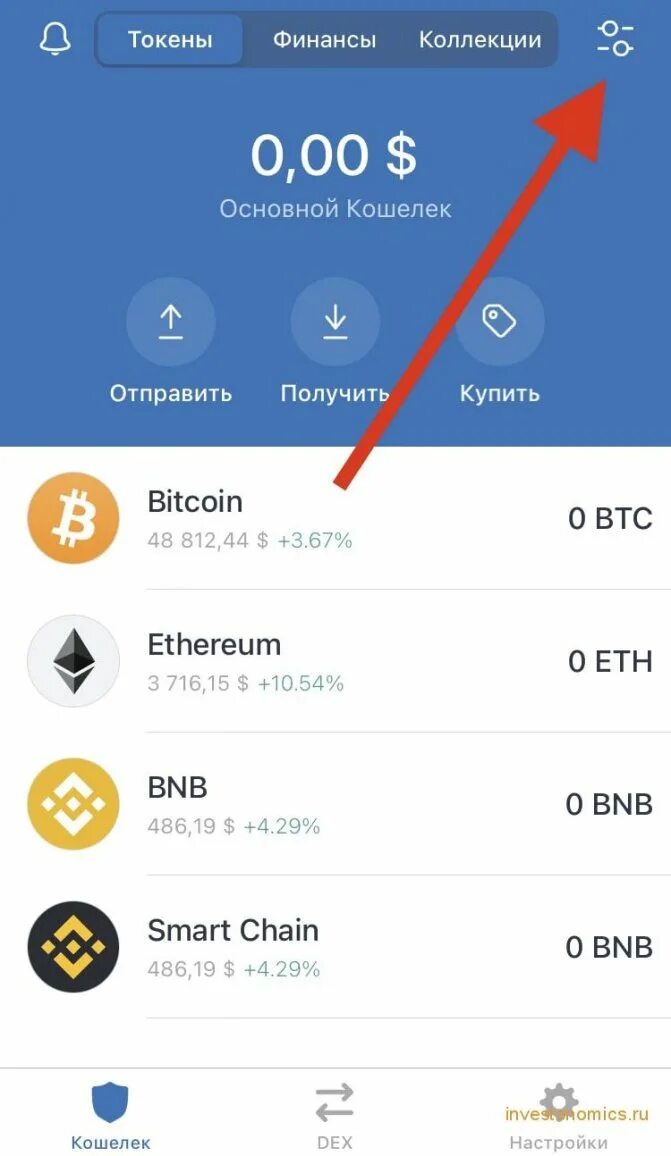Go to the DEX tab
The image size is (671, 1156).
[x=335, y=1115]
